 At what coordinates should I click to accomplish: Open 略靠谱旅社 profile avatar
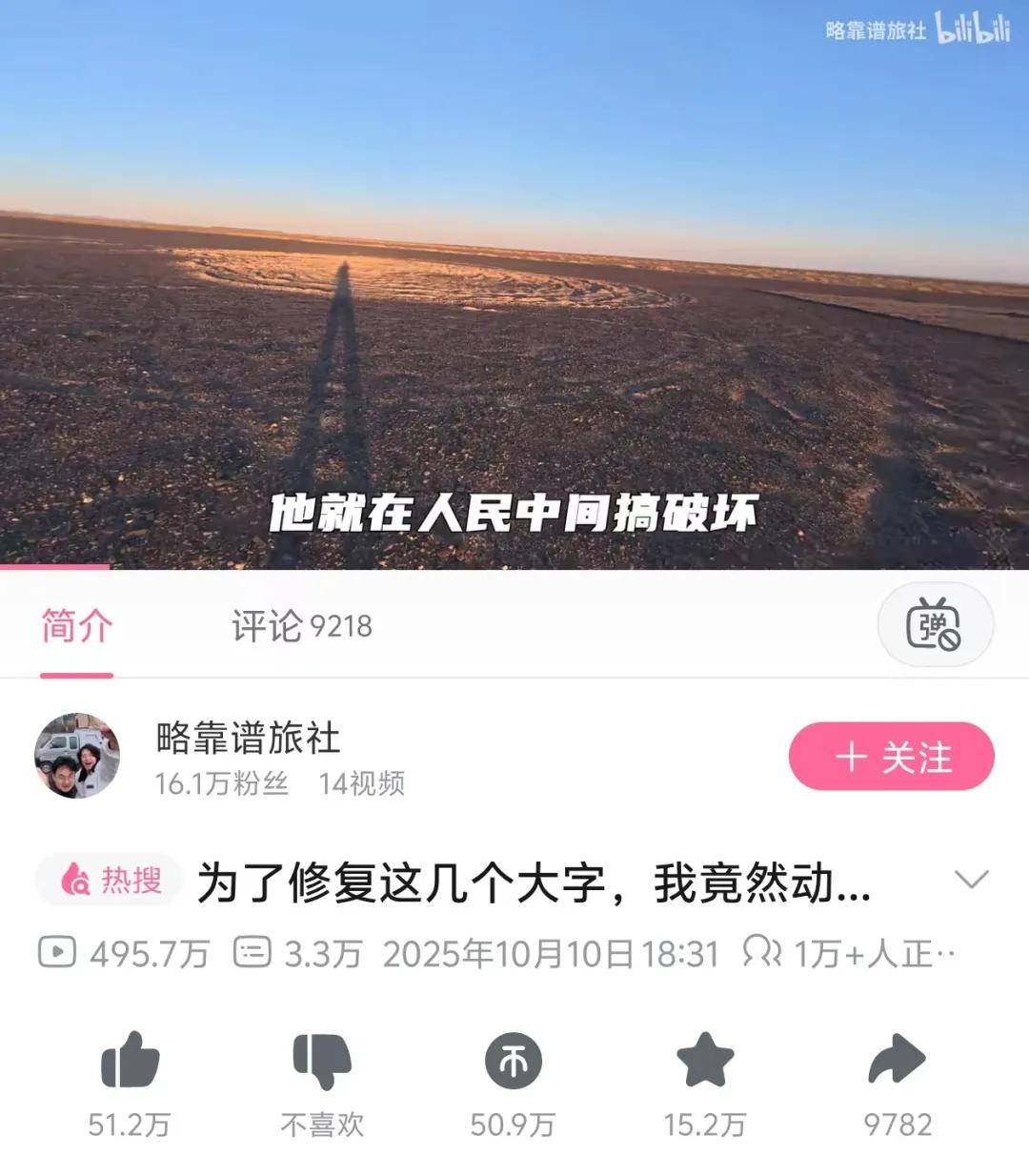point(77,755)
